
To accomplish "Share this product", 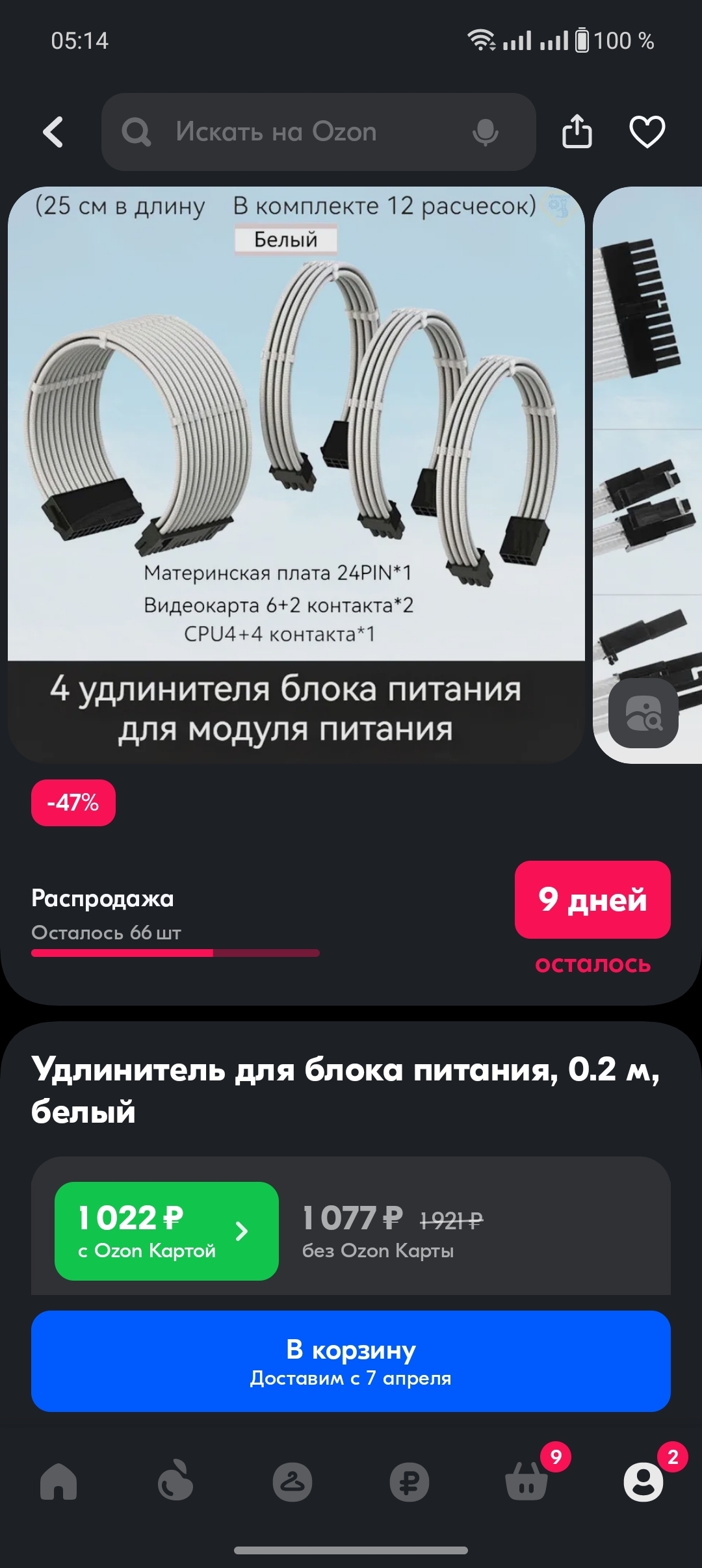I will pos(577,132).
